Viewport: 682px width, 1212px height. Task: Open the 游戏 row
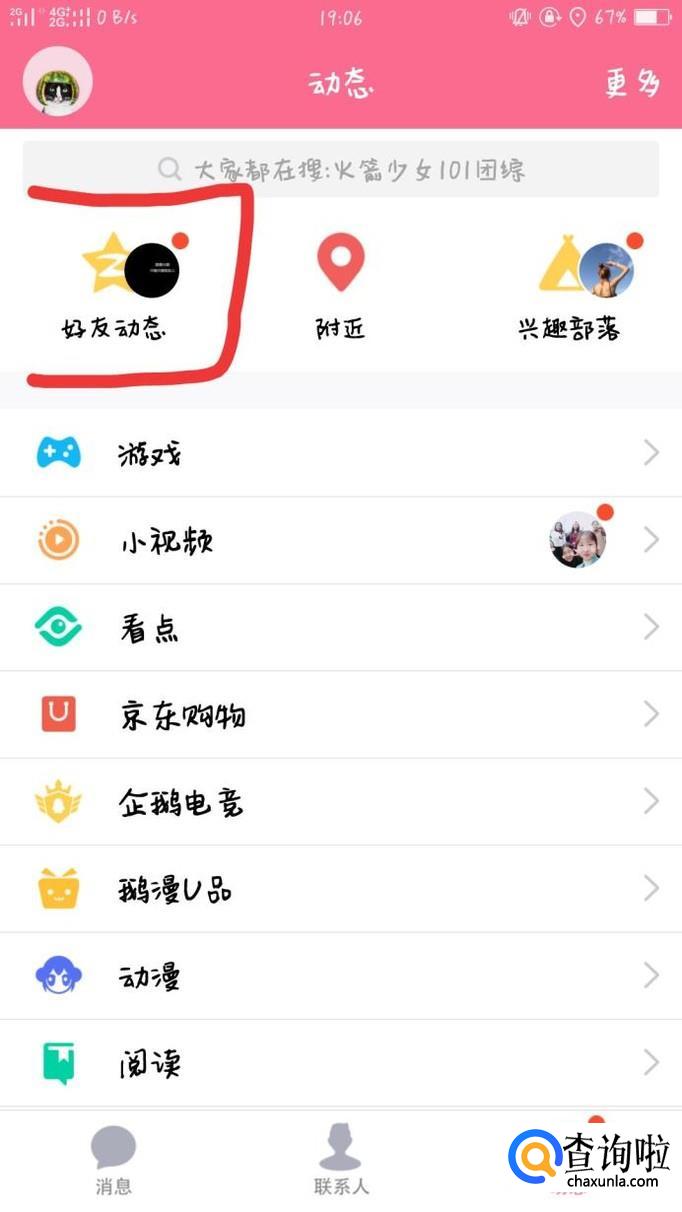(341, 454)
